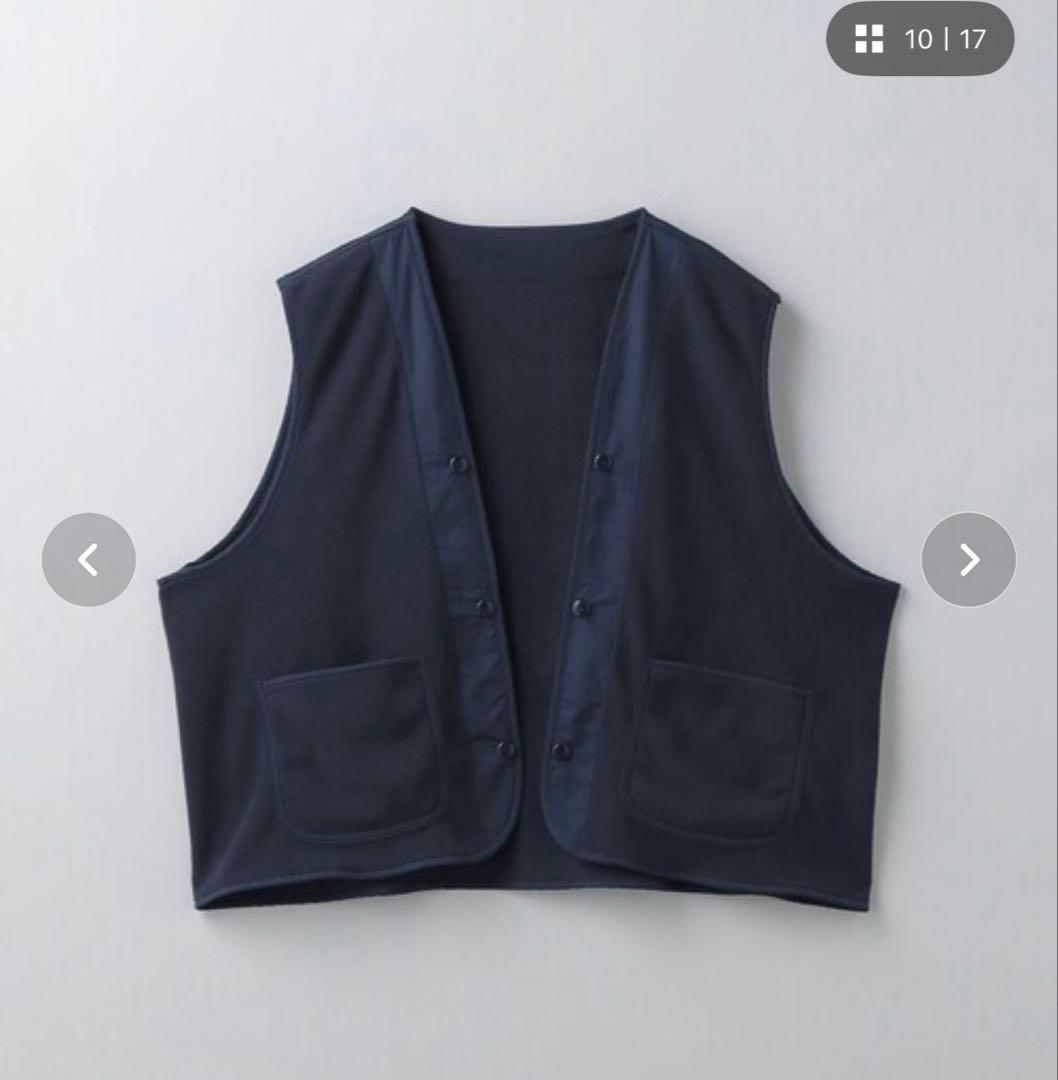Screen dimensions: 1058x1080
Task: Select the navy vest product photo
Action: [x=529, y=560]
